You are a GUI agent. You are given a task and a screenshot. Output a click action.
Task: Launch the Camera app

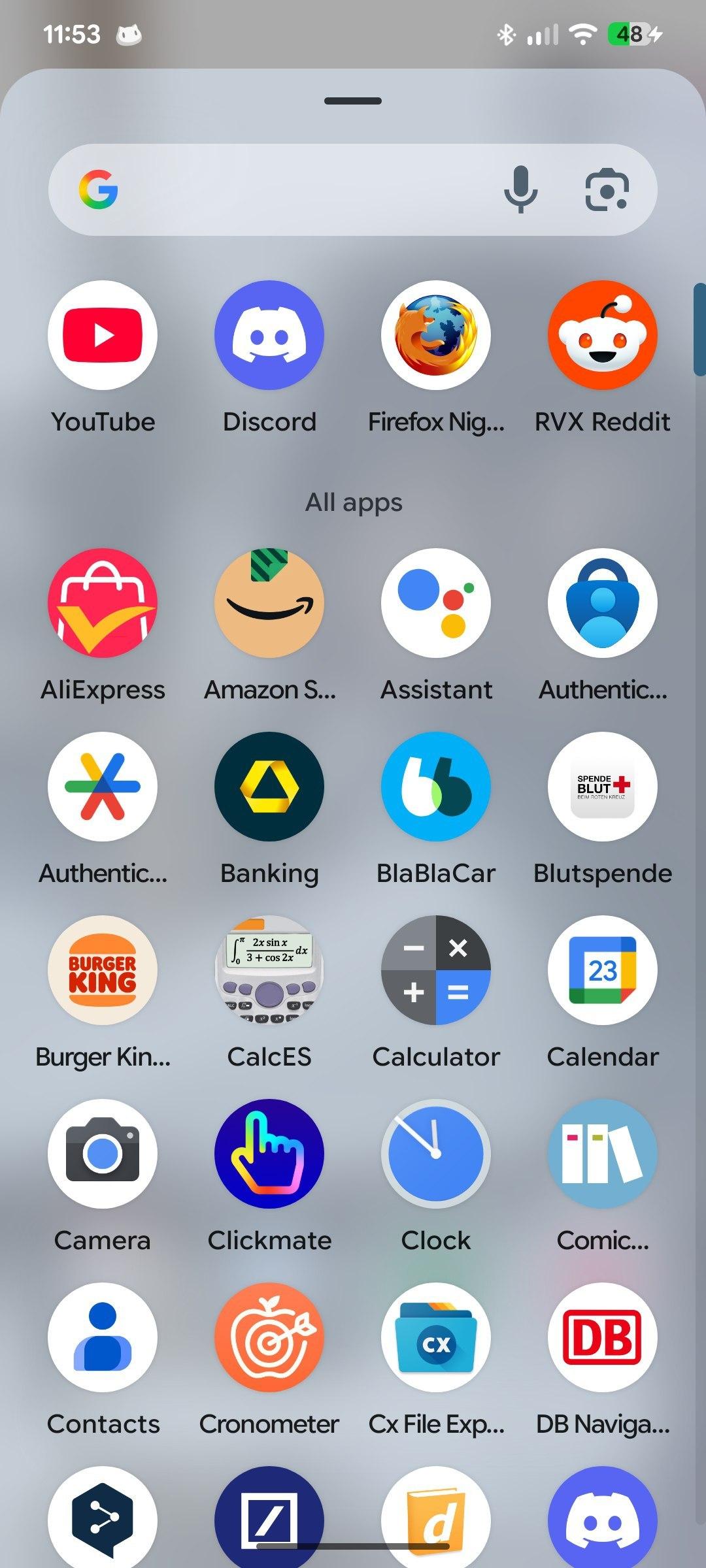(103, 1154)
